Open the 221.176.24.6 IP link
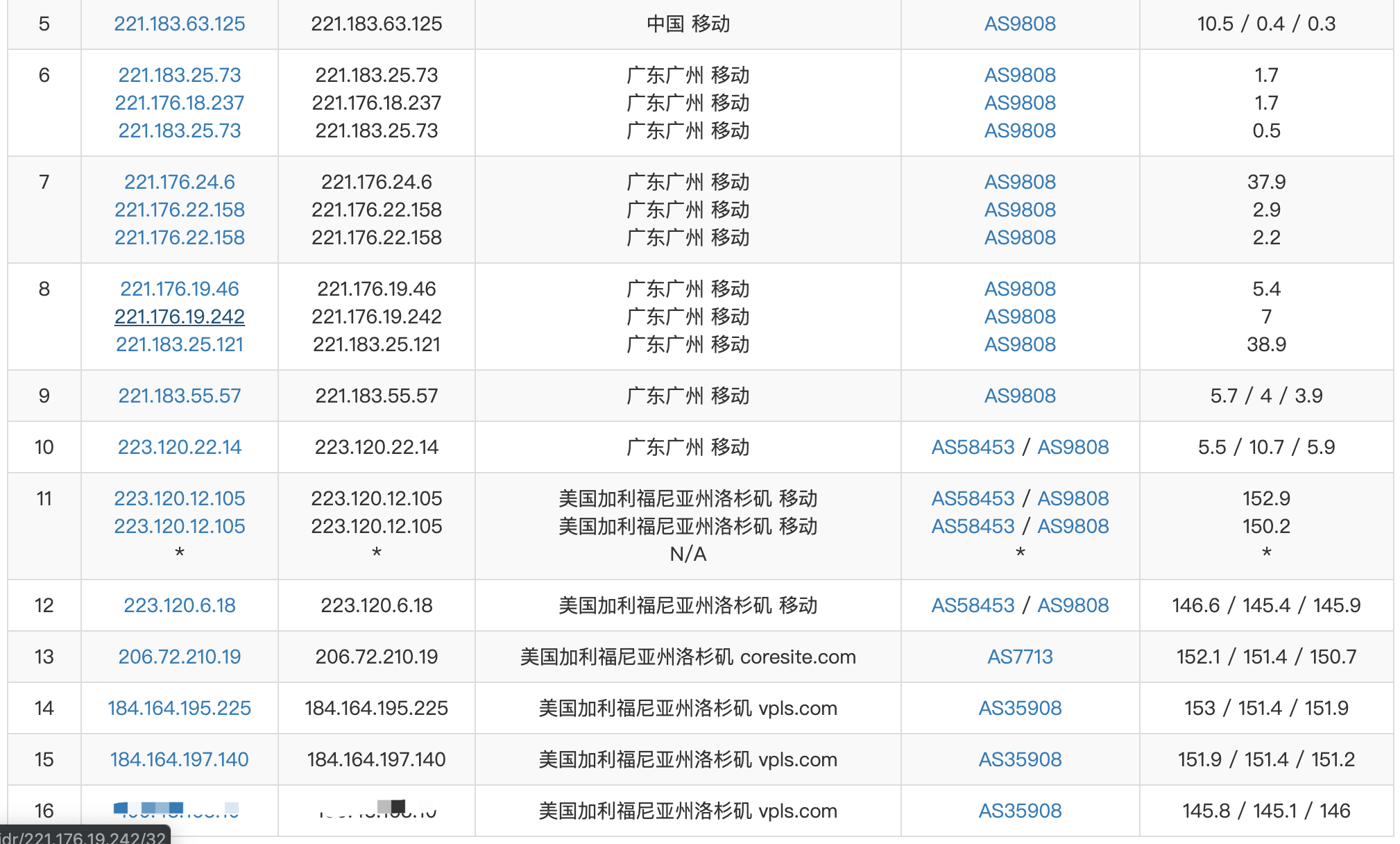This screenshot has width=1400, height=844. pyautogui.click(x=179, y=182)
